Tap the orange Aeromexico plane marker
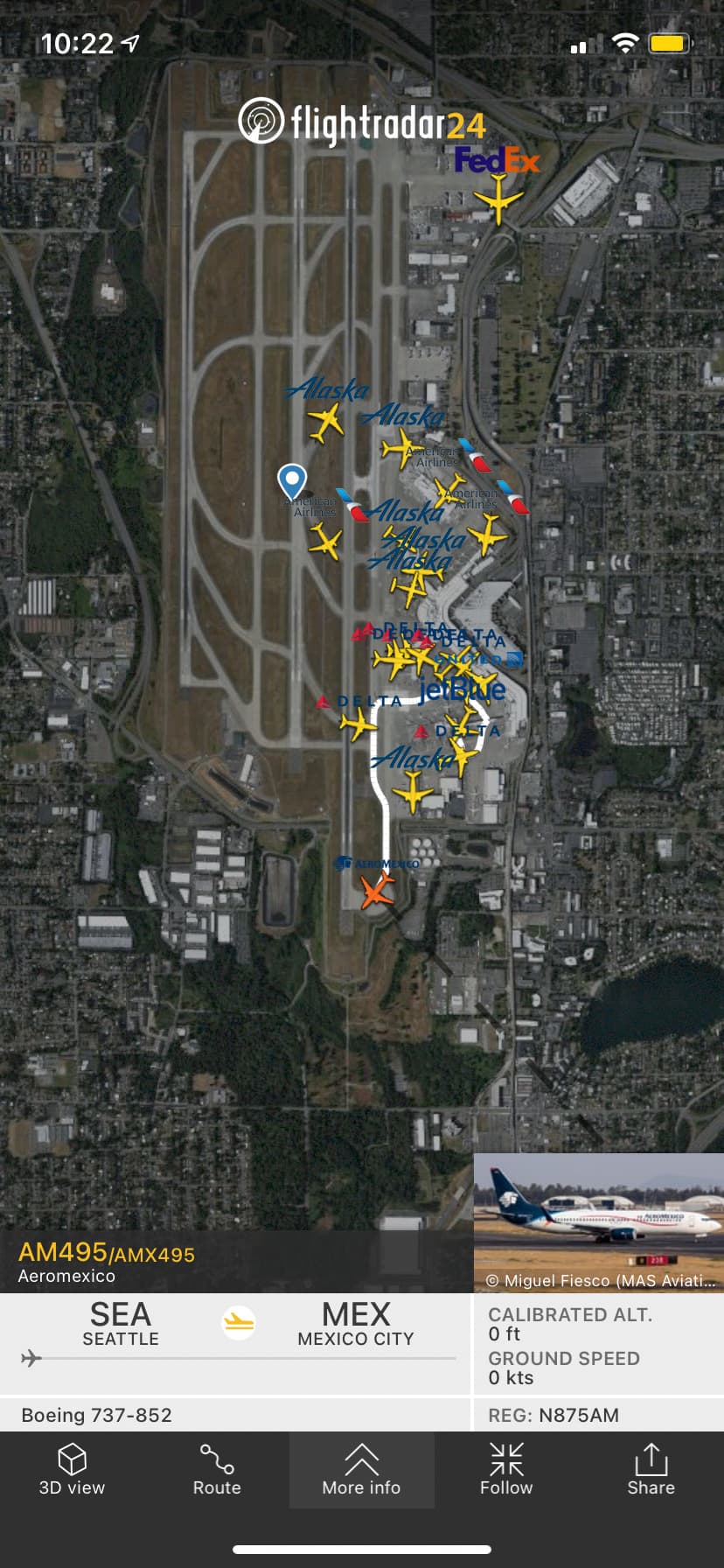 pyautogui.click(x=378, y=892)
